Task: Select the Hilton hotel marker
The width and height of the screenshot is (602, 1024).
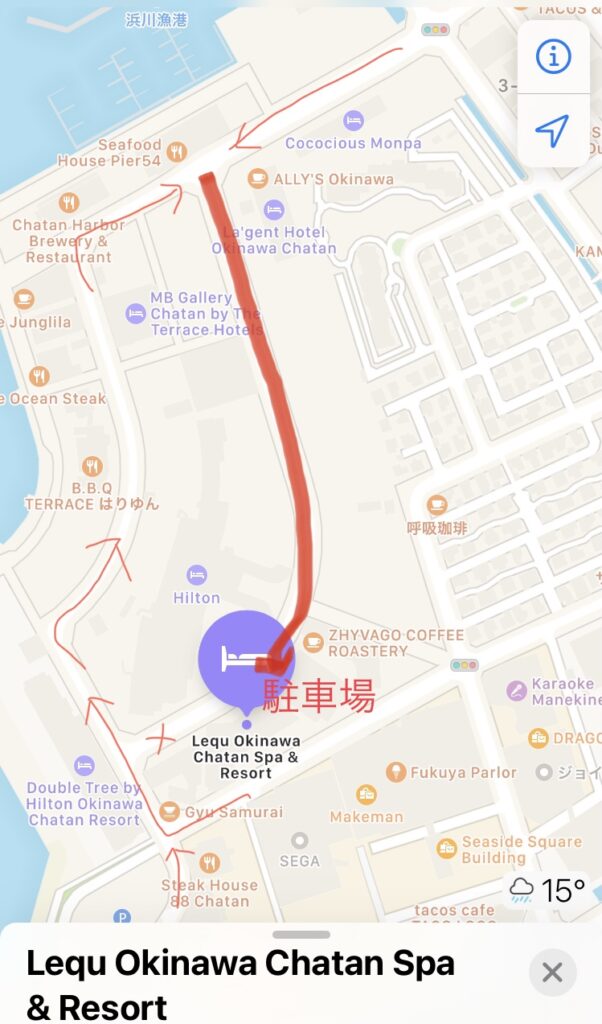Action: point(197,575)
